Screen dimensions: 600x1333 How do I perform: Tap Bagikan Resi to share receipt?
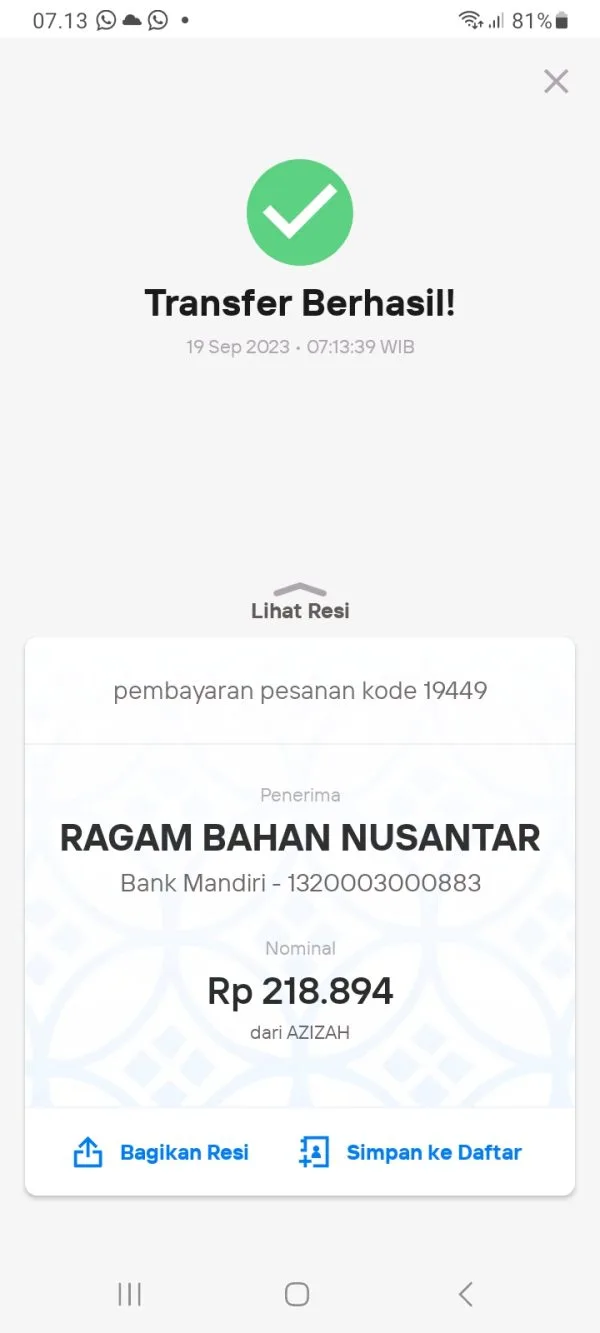coord(161,1152)
